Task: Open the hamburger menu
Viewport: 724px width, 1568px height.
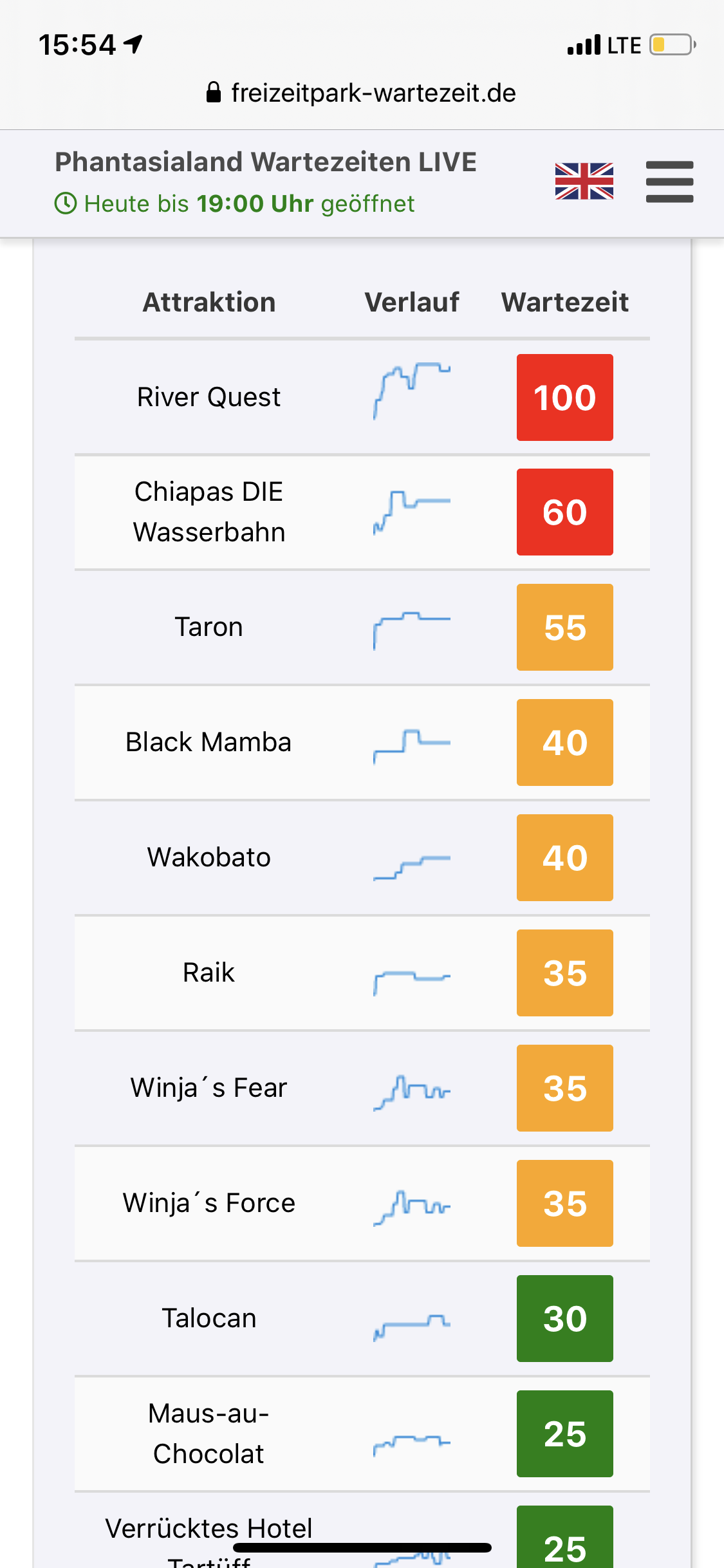Action: click(x=669, y=182)
